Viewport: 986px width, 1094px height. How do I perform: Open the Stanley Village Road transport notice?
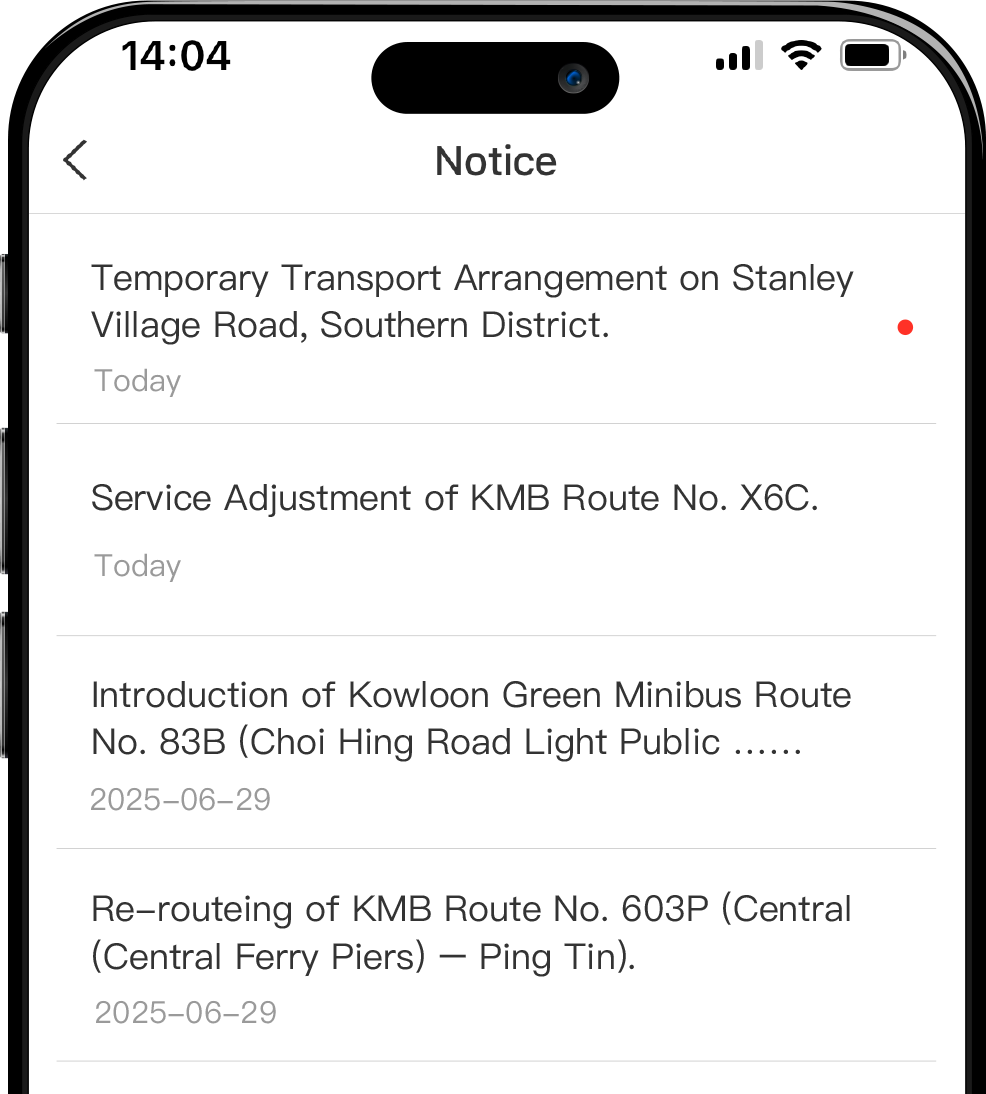tap(470, 300)
